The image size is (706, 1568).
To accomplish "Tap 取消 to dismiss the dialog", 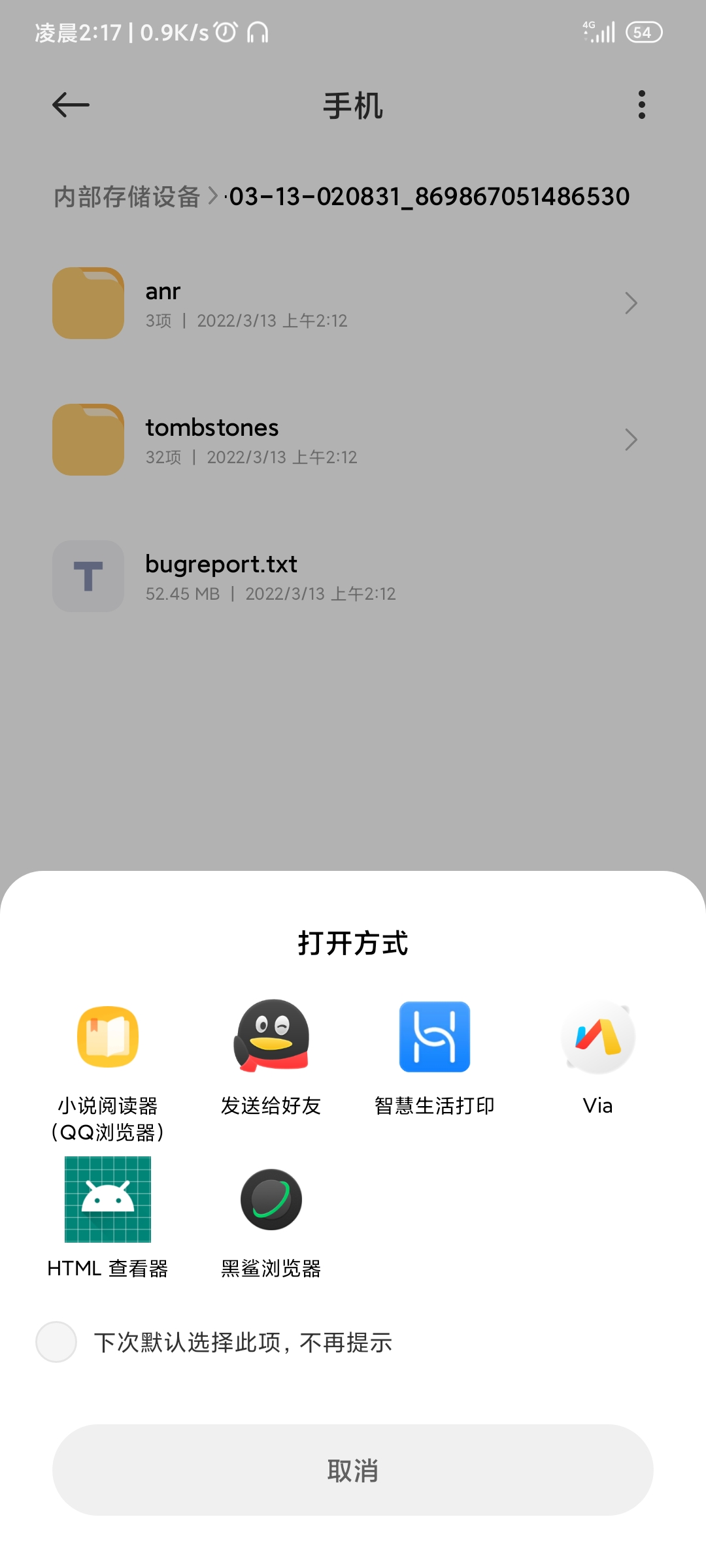I will coord(353,1470).
